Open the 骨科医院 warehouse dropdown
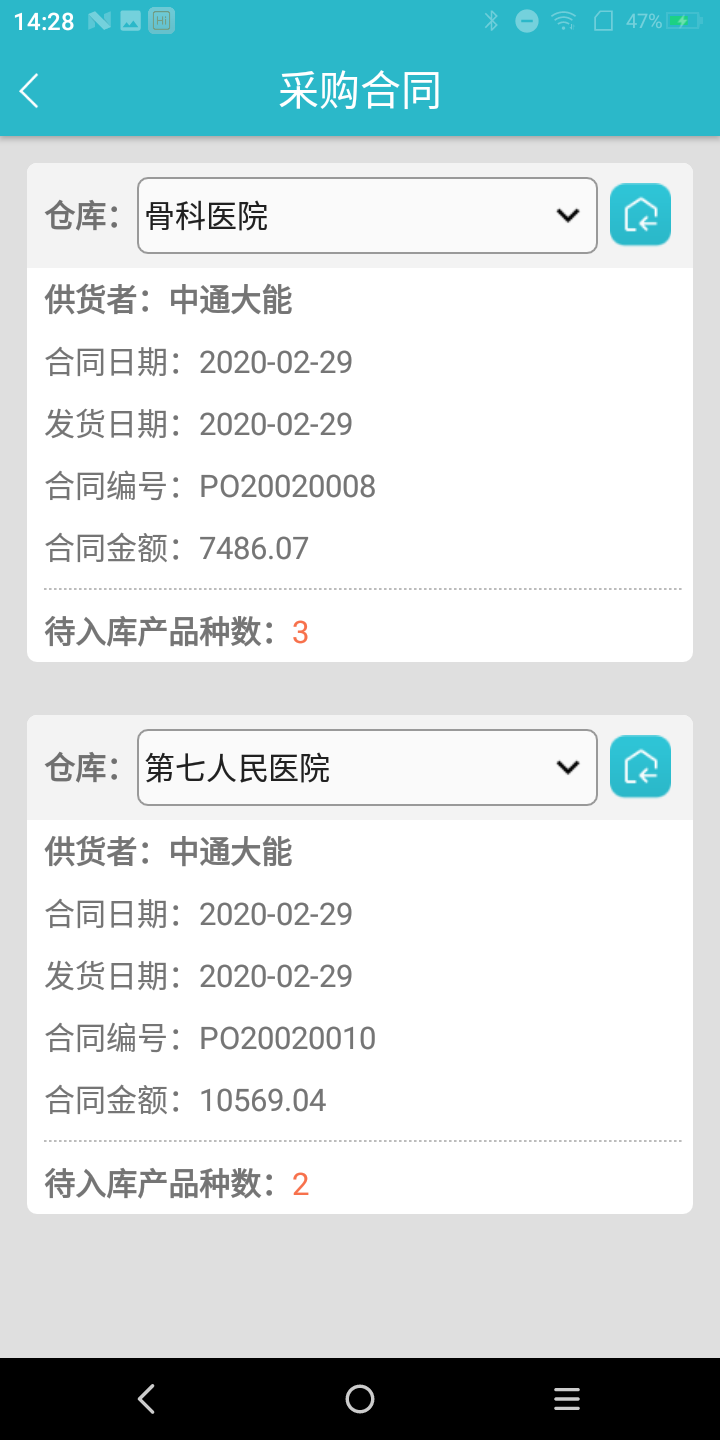 [367, 216]
